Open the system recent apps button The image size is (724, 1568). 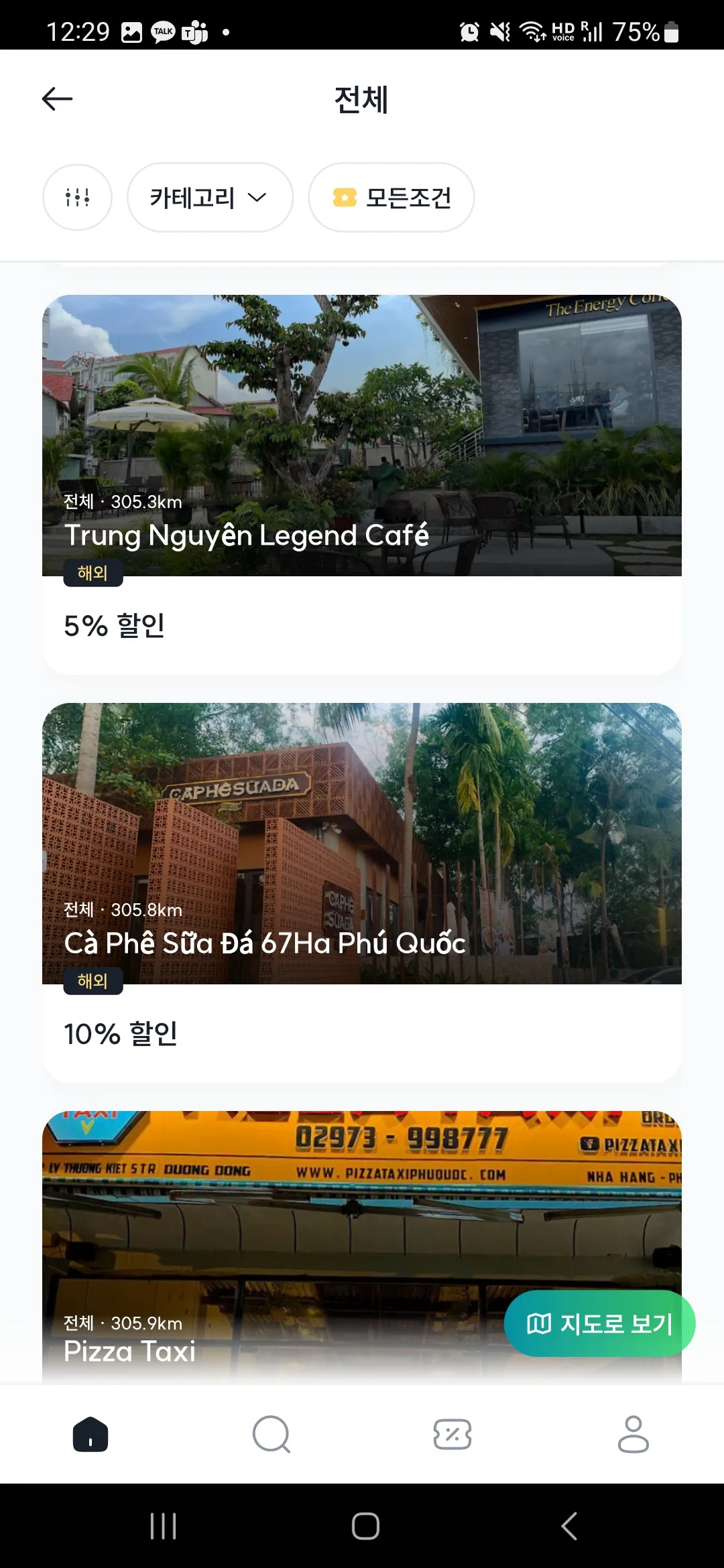pos(163,1526)
